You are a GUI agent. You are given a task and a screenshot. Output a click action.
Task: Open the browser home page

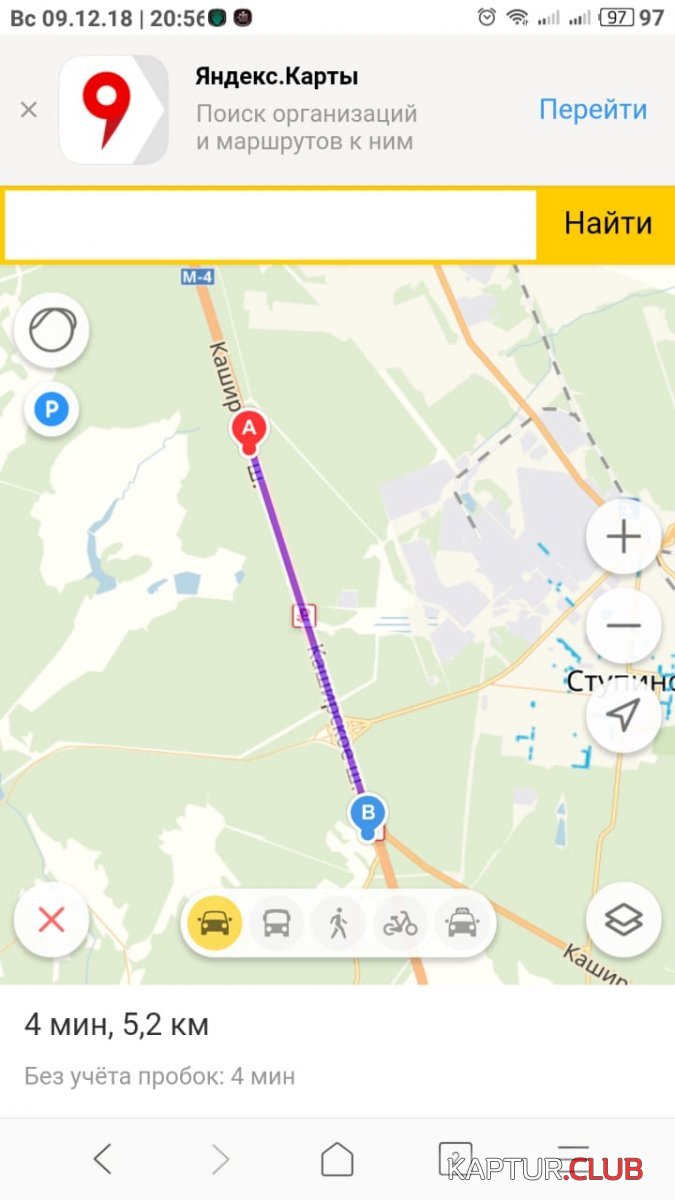tap(337, 1159)
